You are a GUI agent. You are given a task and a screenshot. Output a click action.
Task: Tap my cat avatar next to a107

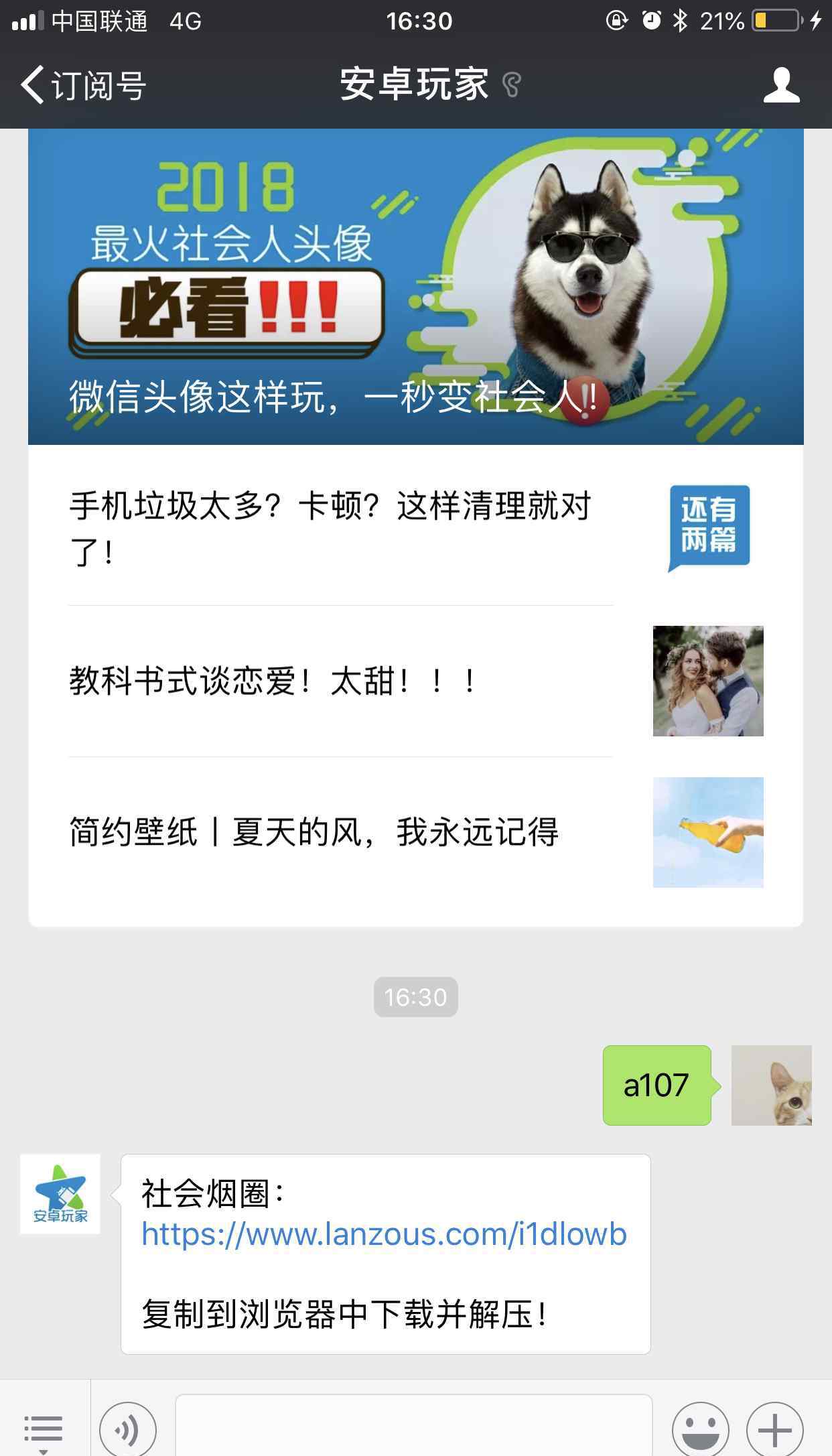(771, 1085)
